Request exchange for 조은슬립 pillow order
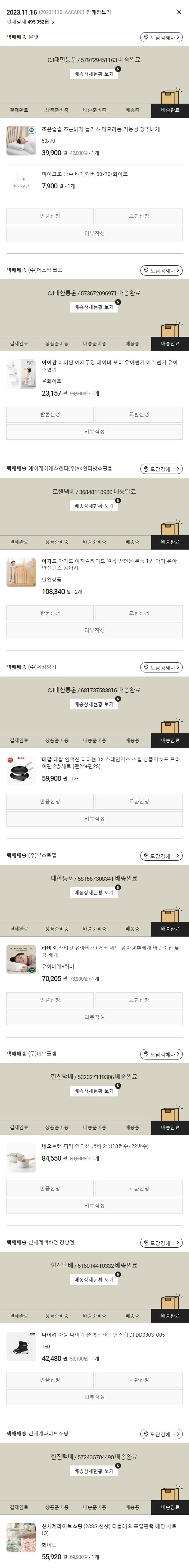The width and height of the screenshot is (189, 1568). click(139, 216)
